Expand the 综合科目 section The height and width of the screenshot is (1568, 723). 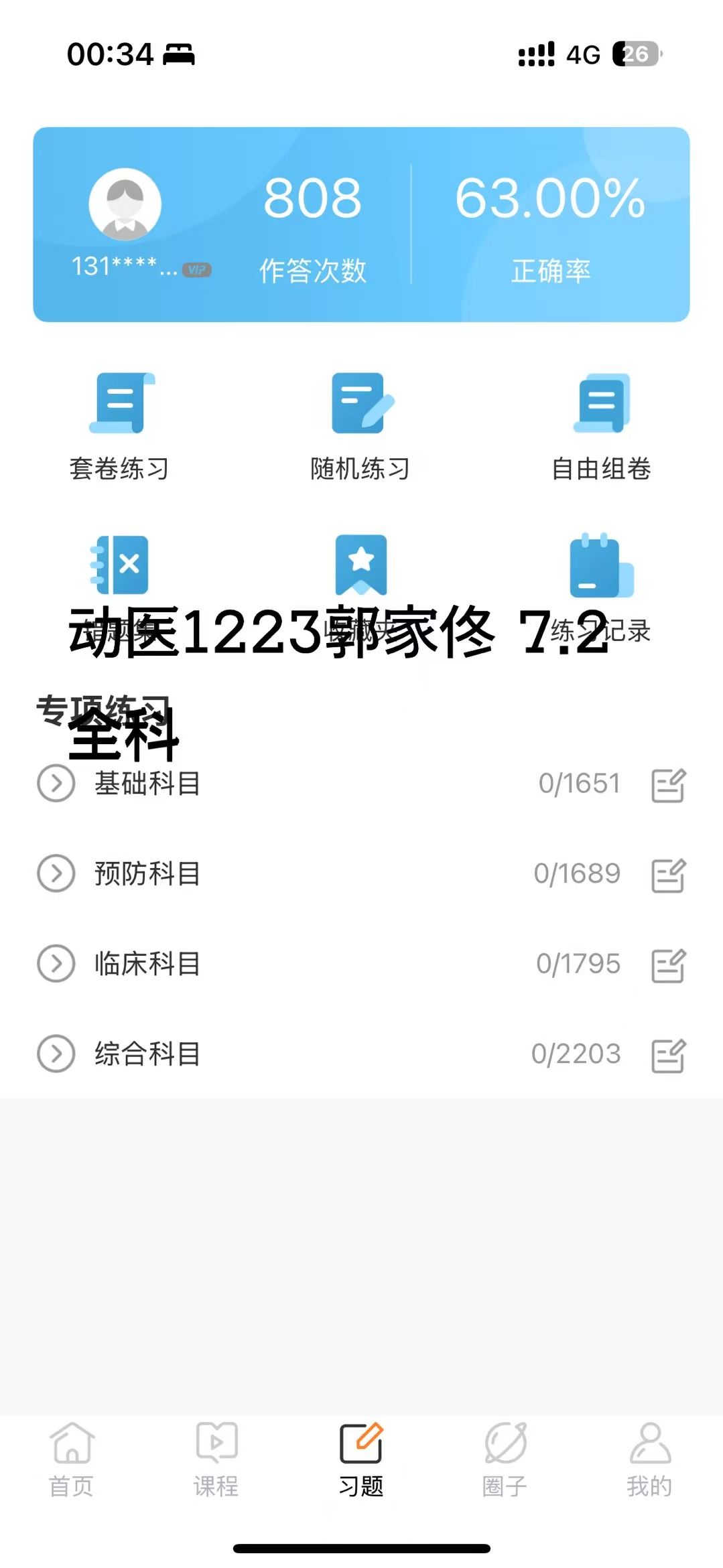click(x=56, y=1054)
